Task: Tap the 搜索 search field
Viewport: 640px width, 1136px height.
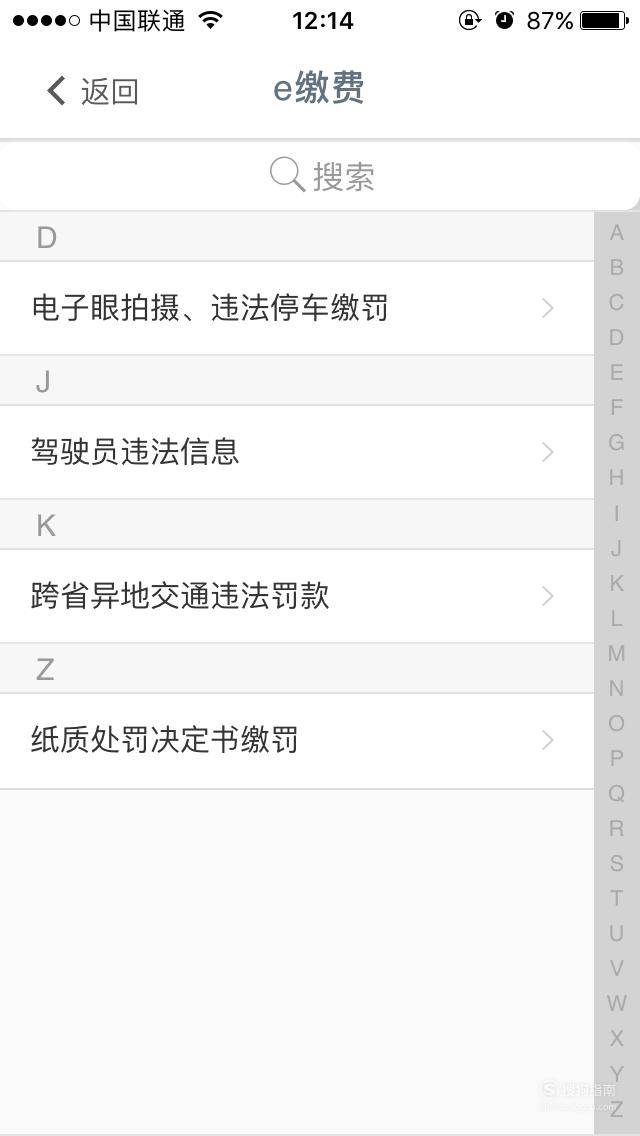Action: pos(320,175)
